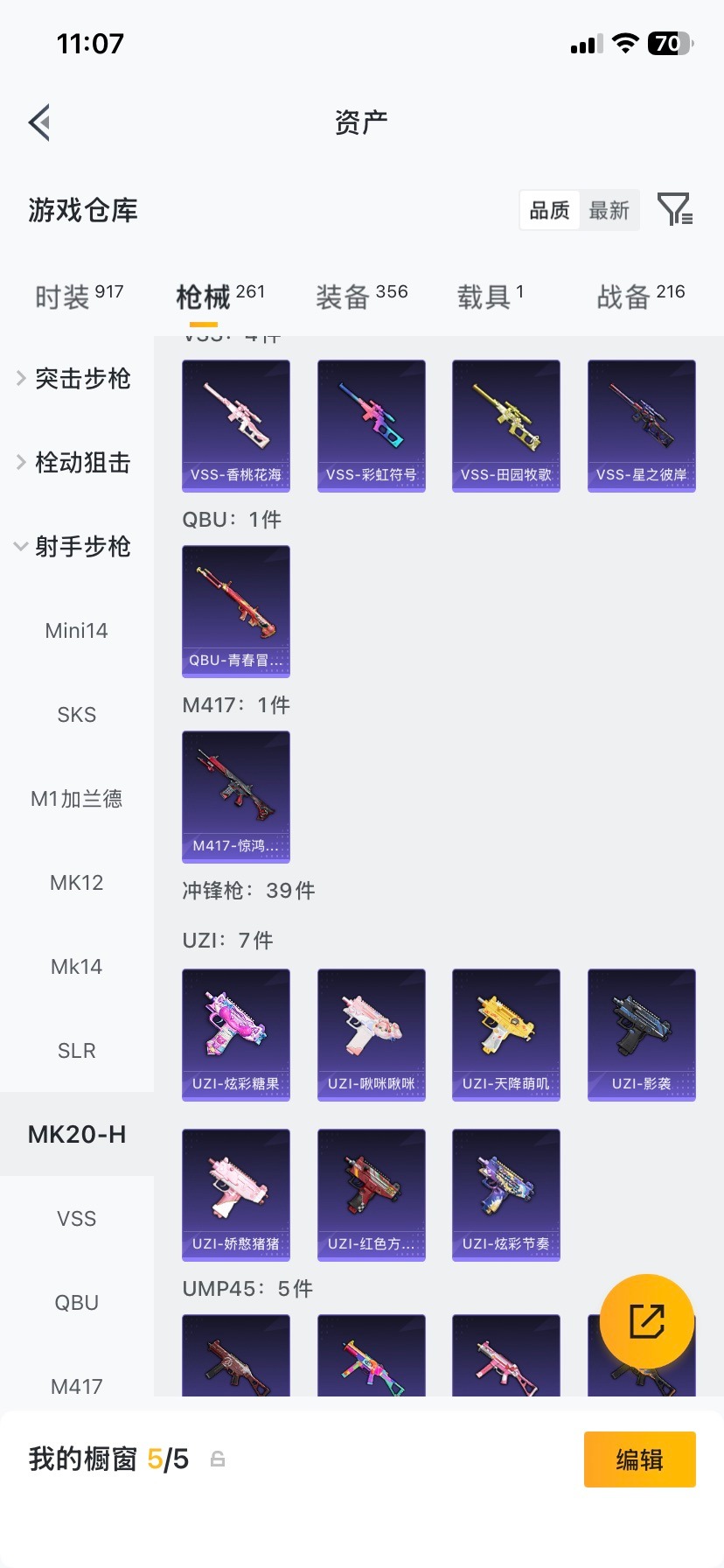Tap the orange share/export floating button
This screenshot has height=1568, width=724.
tap(647, 1319)
